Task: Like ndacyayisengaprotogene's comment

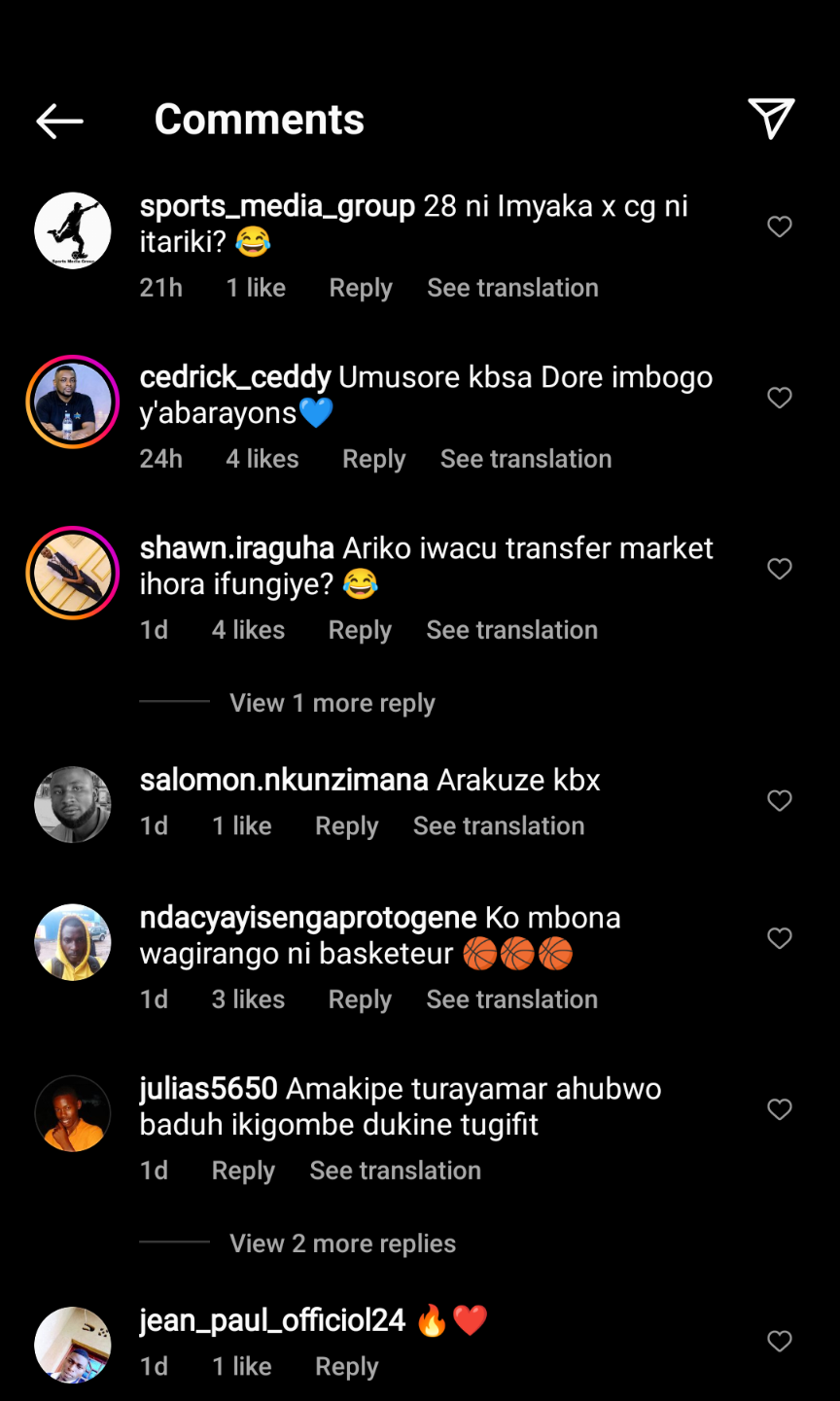Action: pos(780,938)
